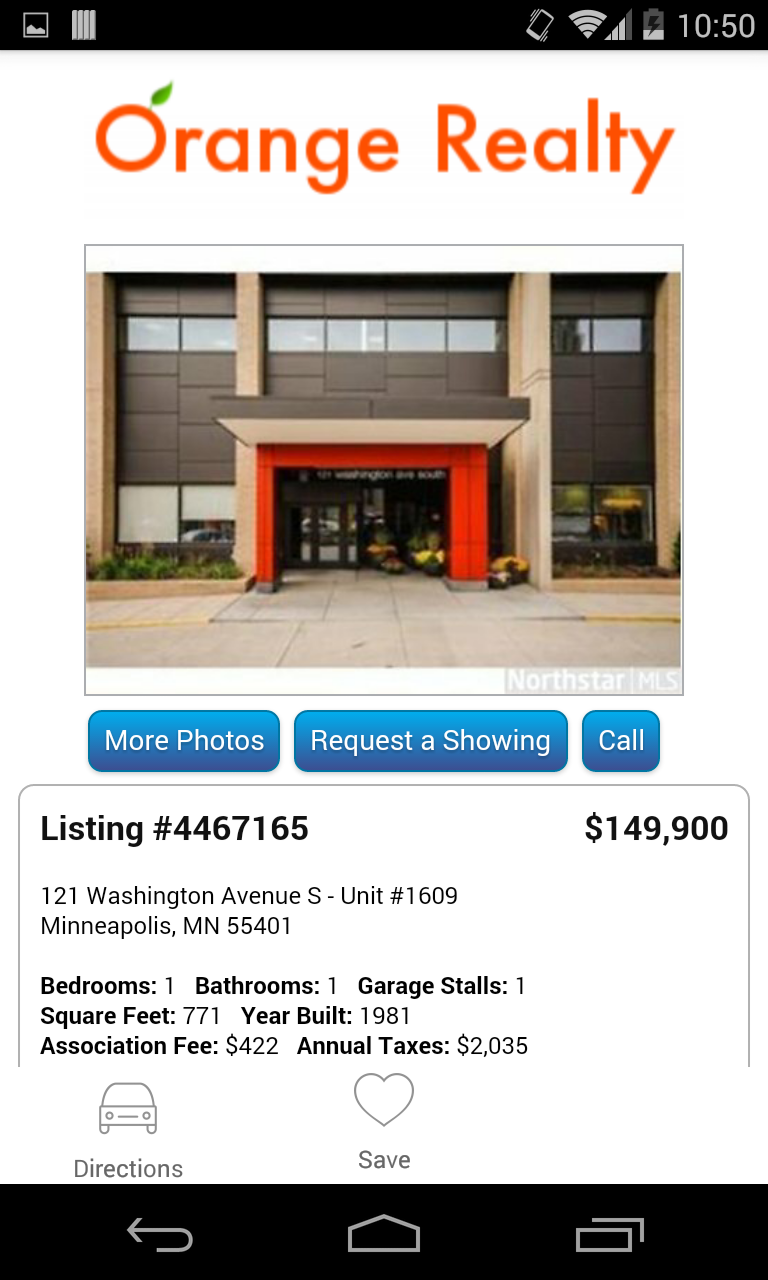Get Directions to the property
The height and width of the screenshot is (1280, 768).
128,1129
